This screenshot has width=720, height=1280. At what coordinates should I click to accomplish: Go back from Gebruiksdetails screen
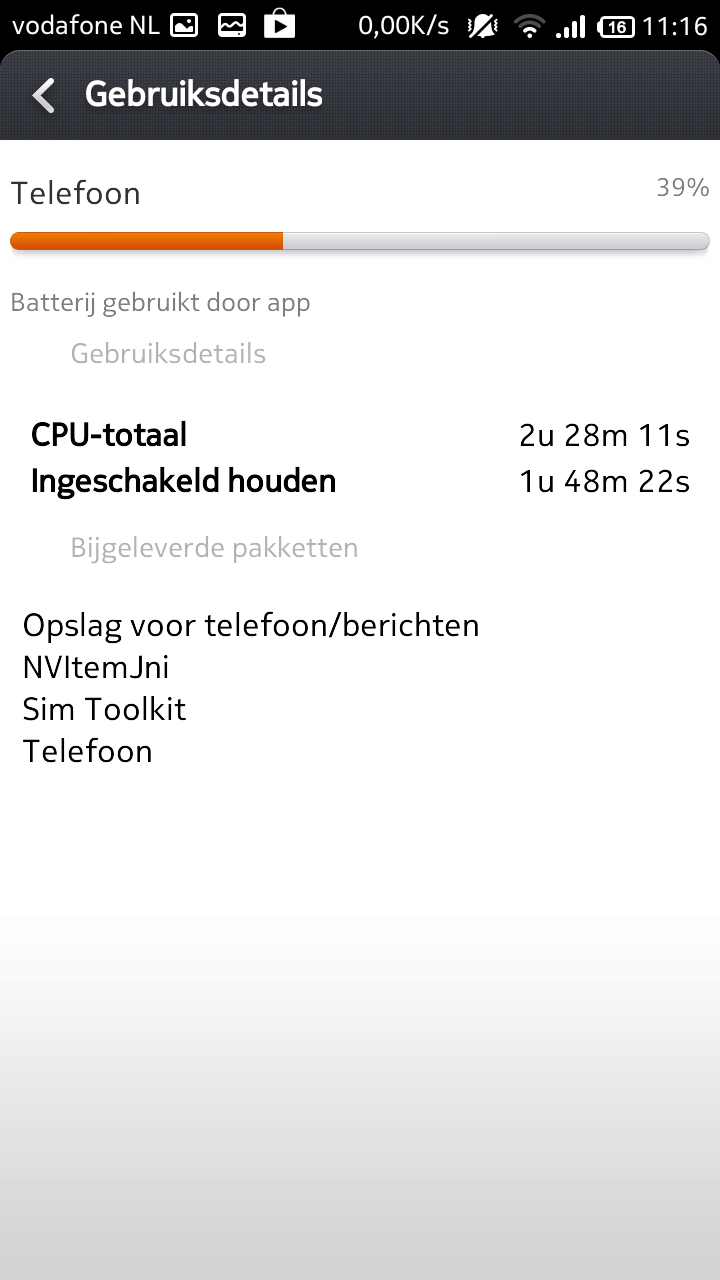point(44,96)
